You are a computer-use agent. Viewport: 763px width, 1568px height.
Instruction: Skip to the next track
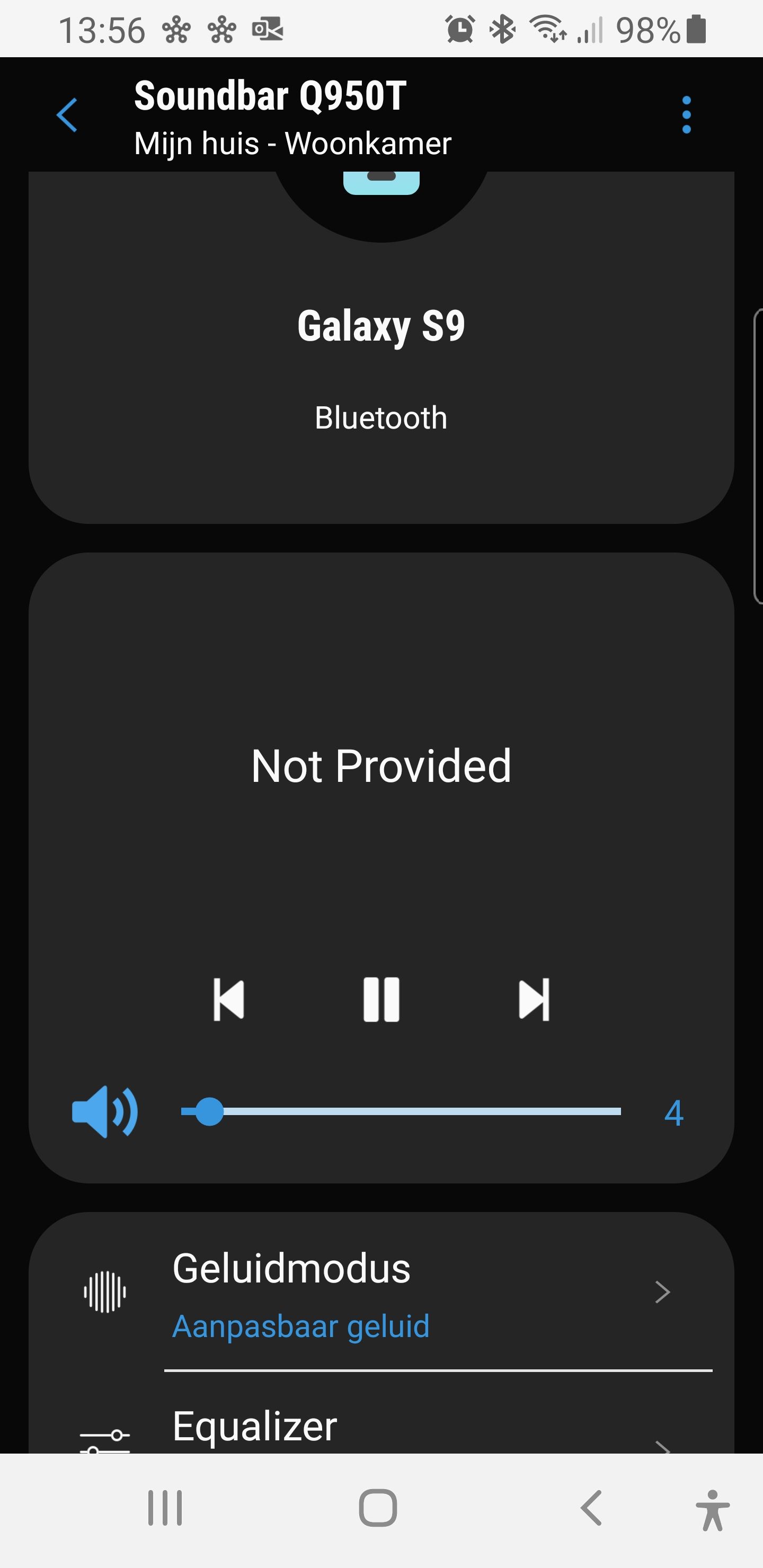pyautogui.click(x=534, y=1000)
